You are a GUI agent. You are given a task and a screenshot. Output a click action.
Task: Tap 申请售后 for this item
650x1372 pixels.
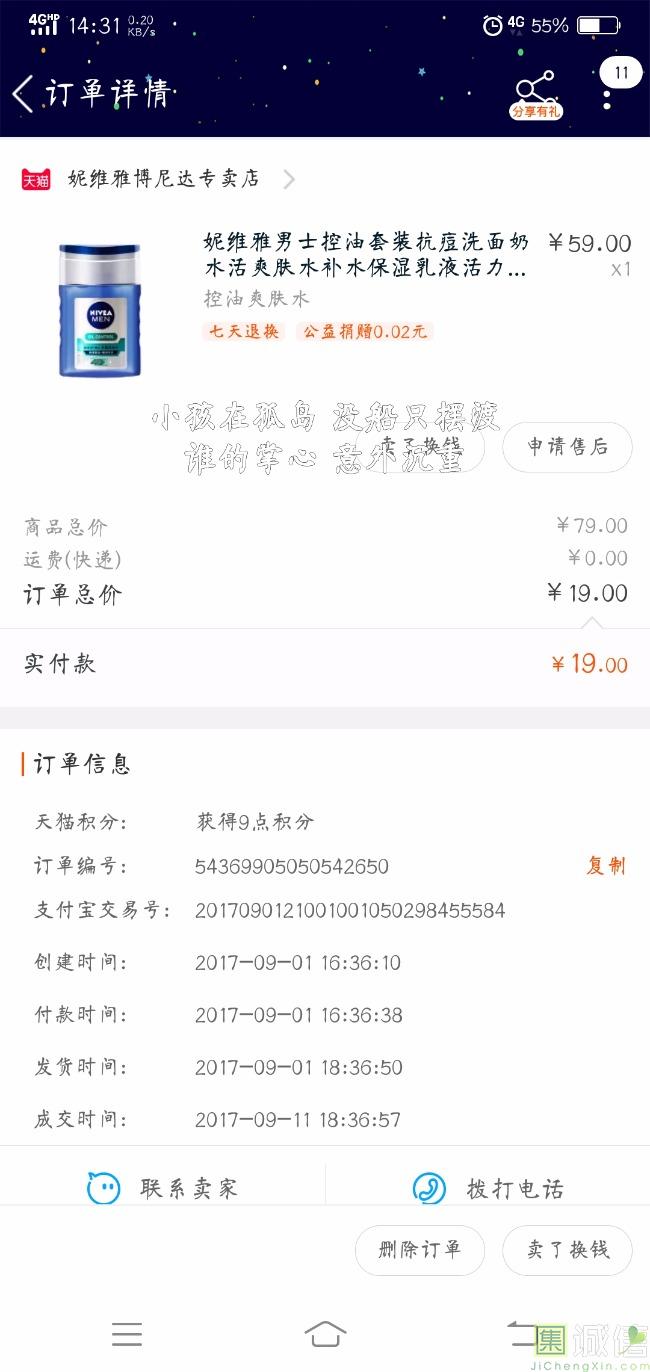click(567, 447)
